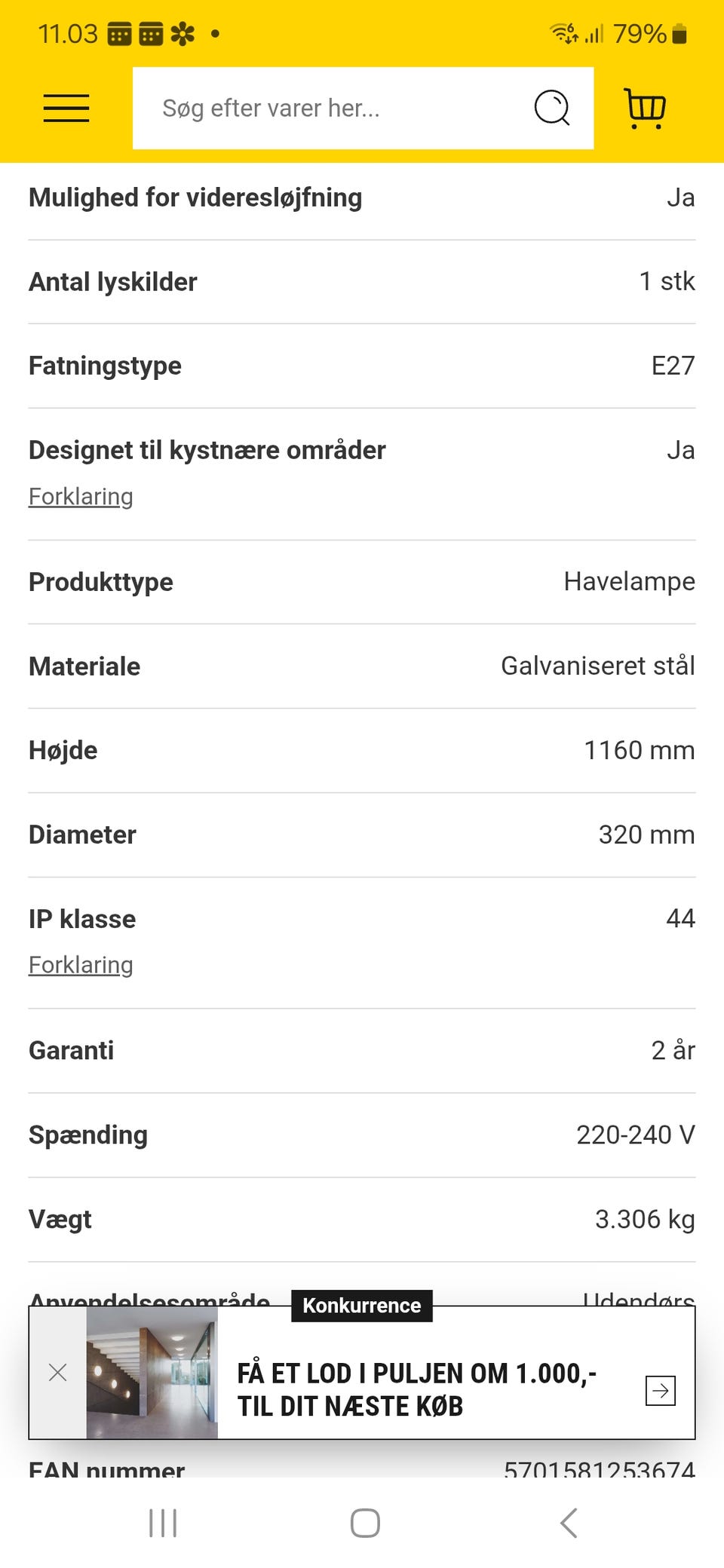Tap the Wi-Fi status icon

tap(562, 33)
